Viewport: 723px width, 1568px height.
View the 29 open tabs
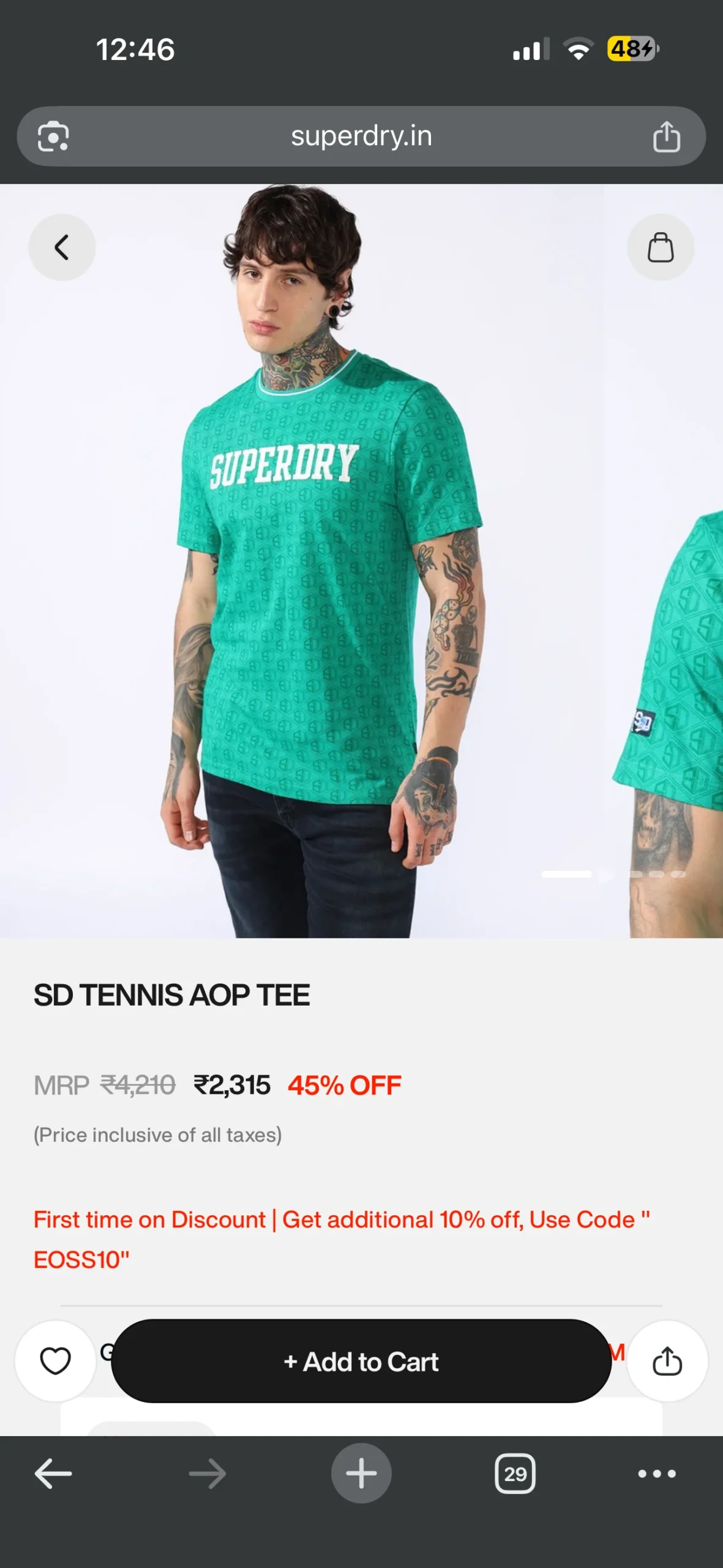515,1473
